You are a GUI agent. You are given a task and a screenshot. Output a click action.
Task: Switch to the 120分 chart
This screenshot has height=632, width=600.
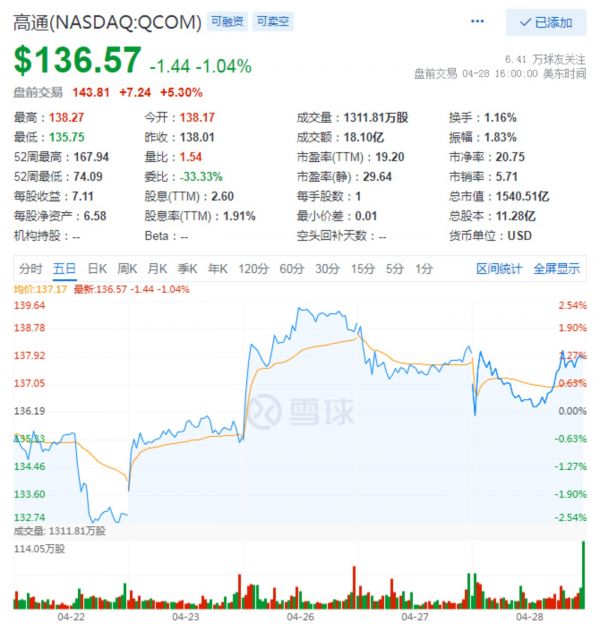253,269
